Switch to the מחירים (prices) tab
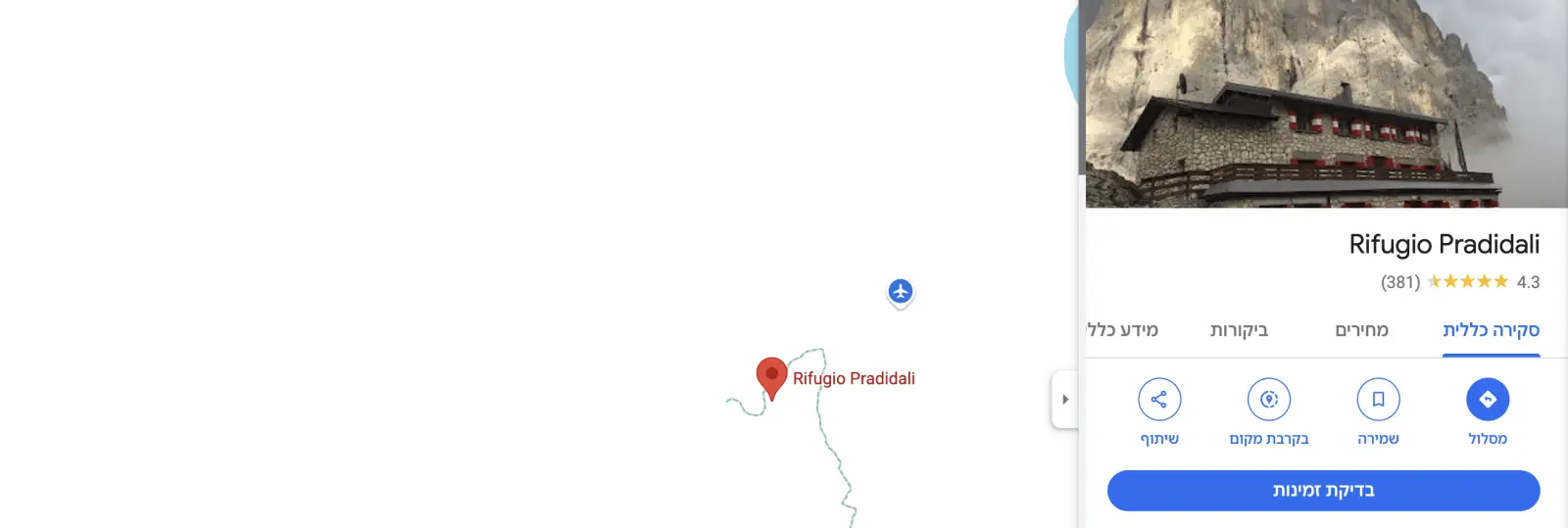Image resolution: width=1568 pixels, height=528 pixels. 1361,330
